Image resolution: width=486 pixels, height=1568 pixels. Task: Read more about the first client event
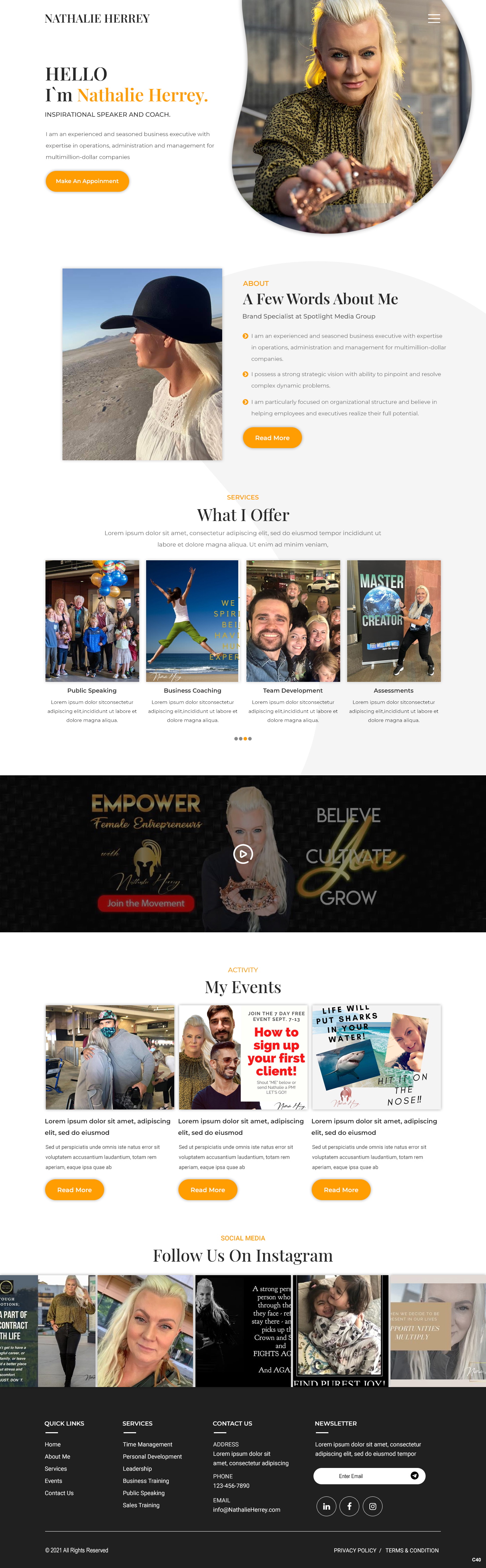click(x=207, y=1189)
